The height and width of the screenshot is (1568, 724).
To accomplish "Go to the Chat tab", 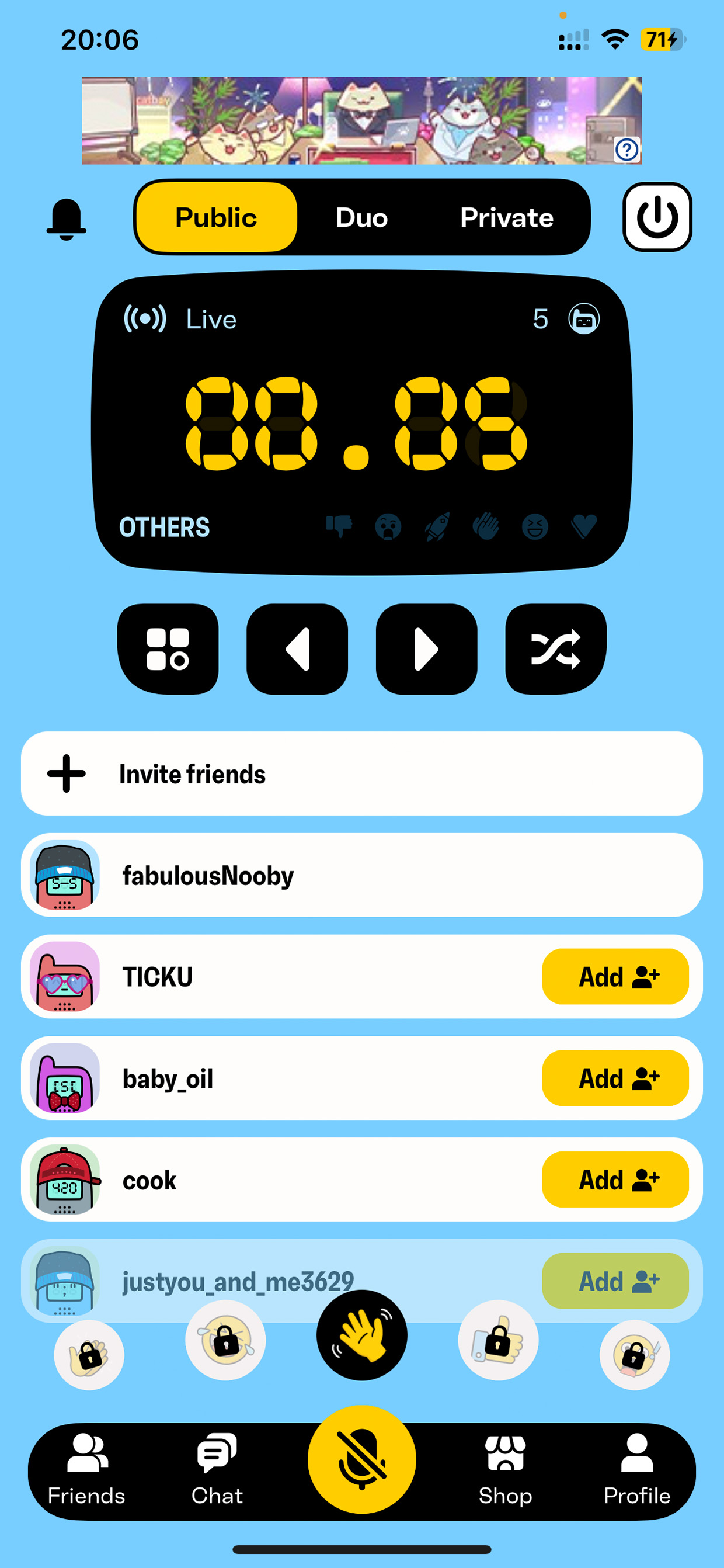I will 217,1469.
